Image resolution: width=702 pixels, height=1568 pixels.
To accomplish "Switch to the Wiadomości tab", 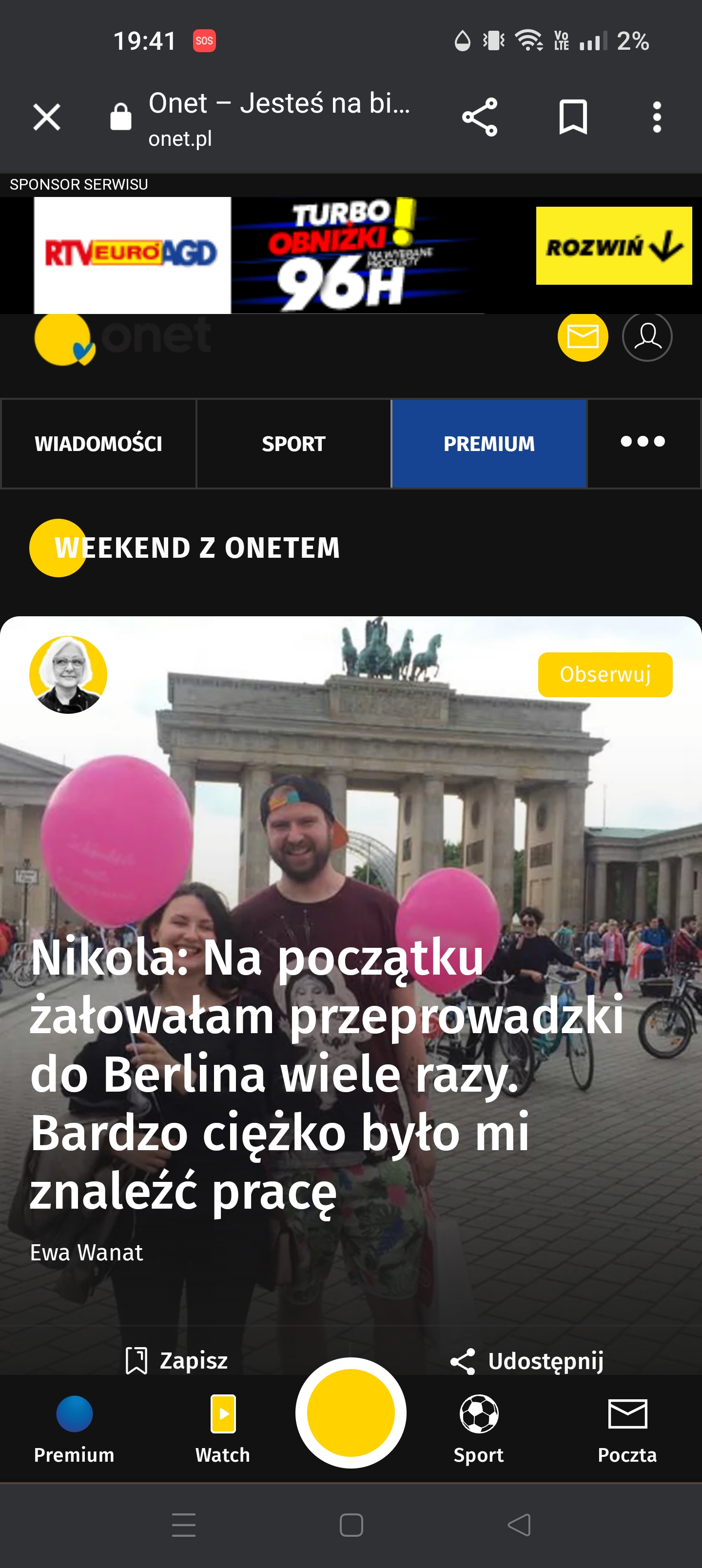I will click(x=98, y=444).
